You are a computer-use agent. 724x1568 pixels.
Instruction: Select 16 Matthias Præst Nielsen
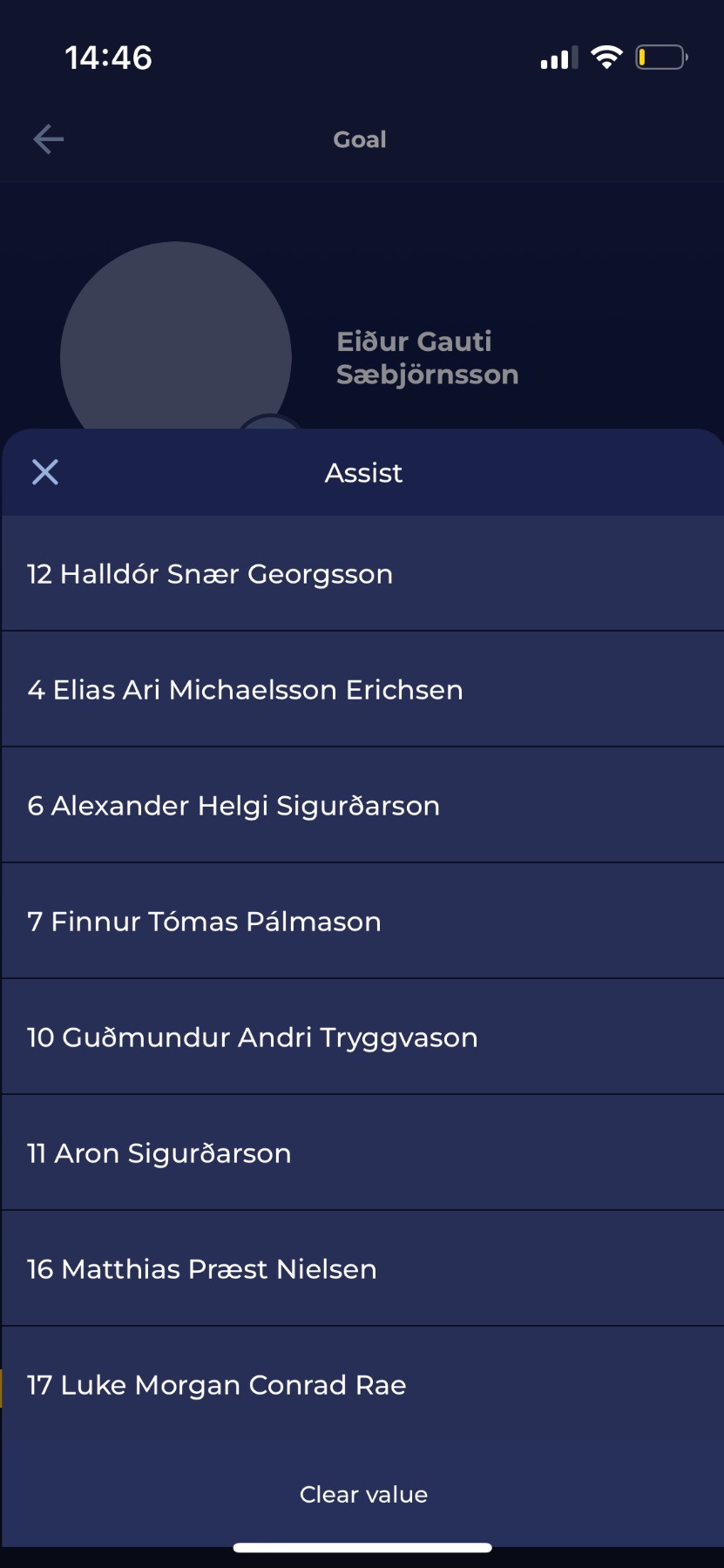(362, 1269)
